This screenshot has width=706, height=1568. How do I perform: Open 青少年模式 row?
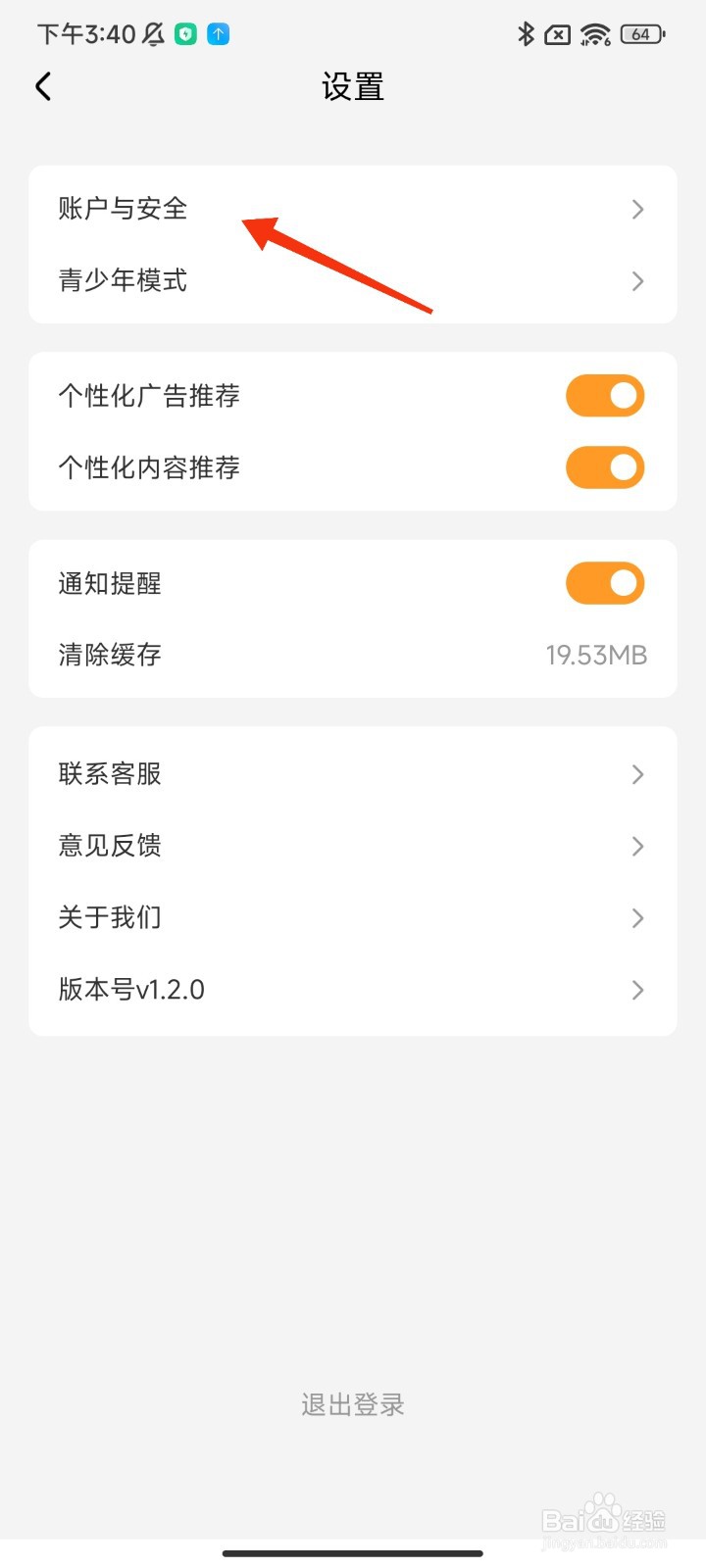pyautogui.click(x=353, y=281)
